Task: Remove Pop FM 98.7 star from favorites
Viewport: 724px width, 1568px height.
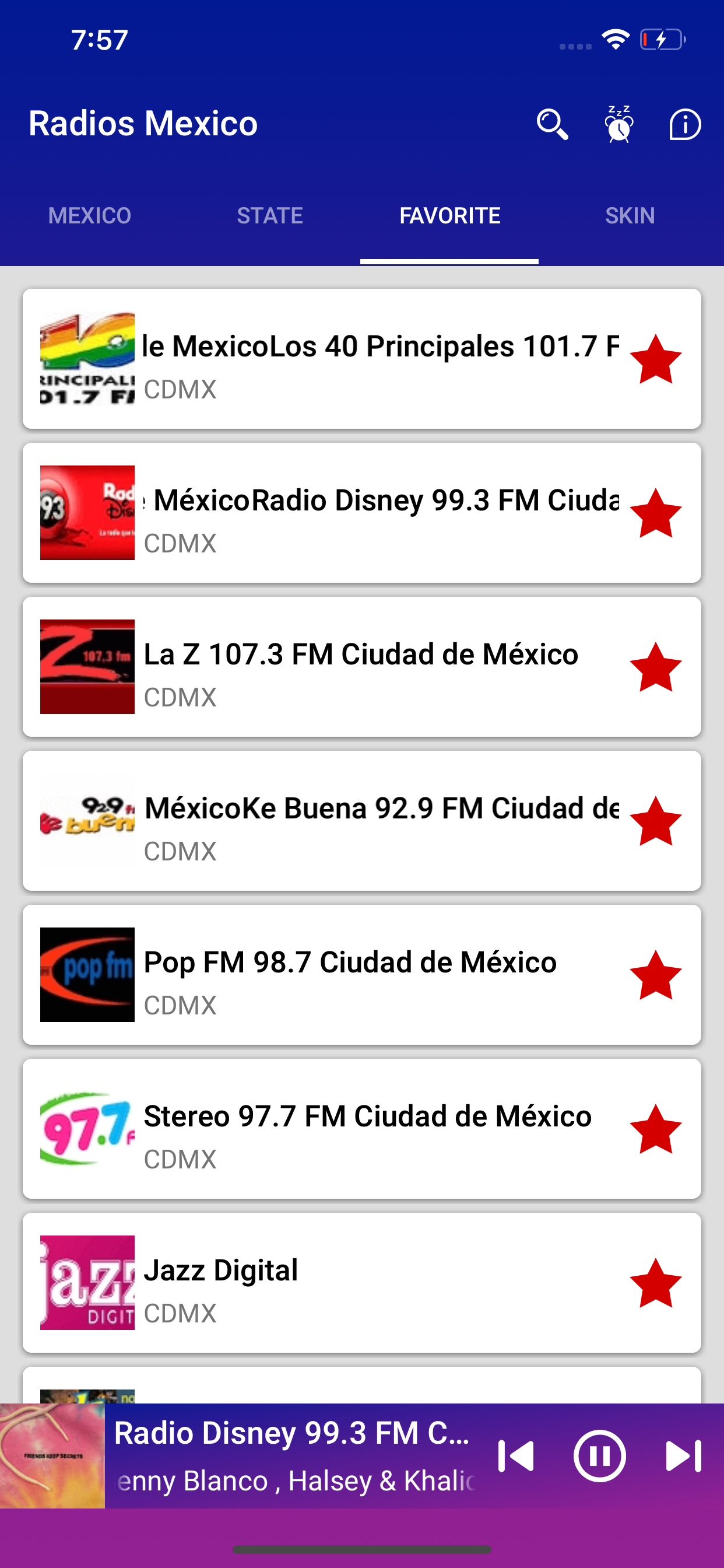Action: click(x=655, y=975)
